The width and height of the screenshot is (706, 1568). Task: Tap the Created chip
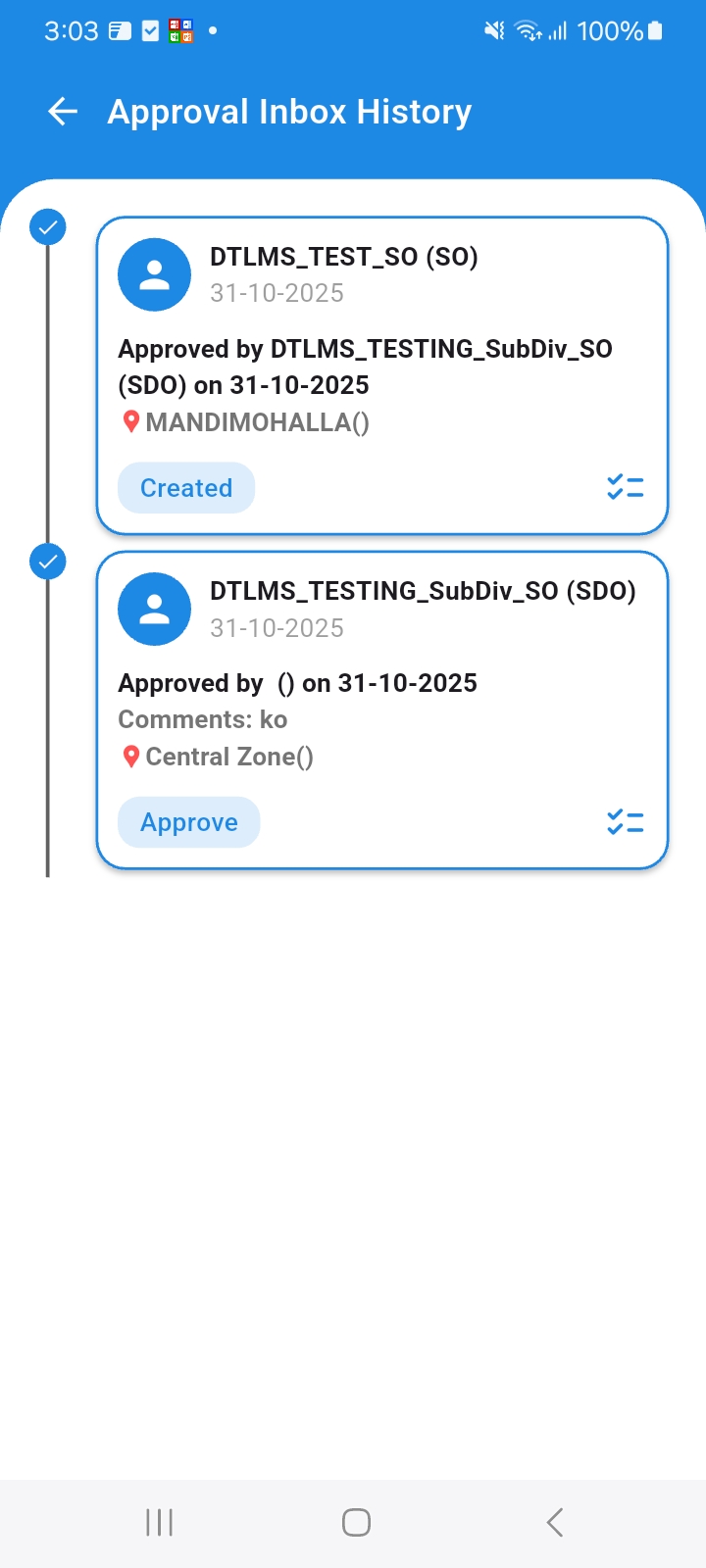(x=186, y=488)
